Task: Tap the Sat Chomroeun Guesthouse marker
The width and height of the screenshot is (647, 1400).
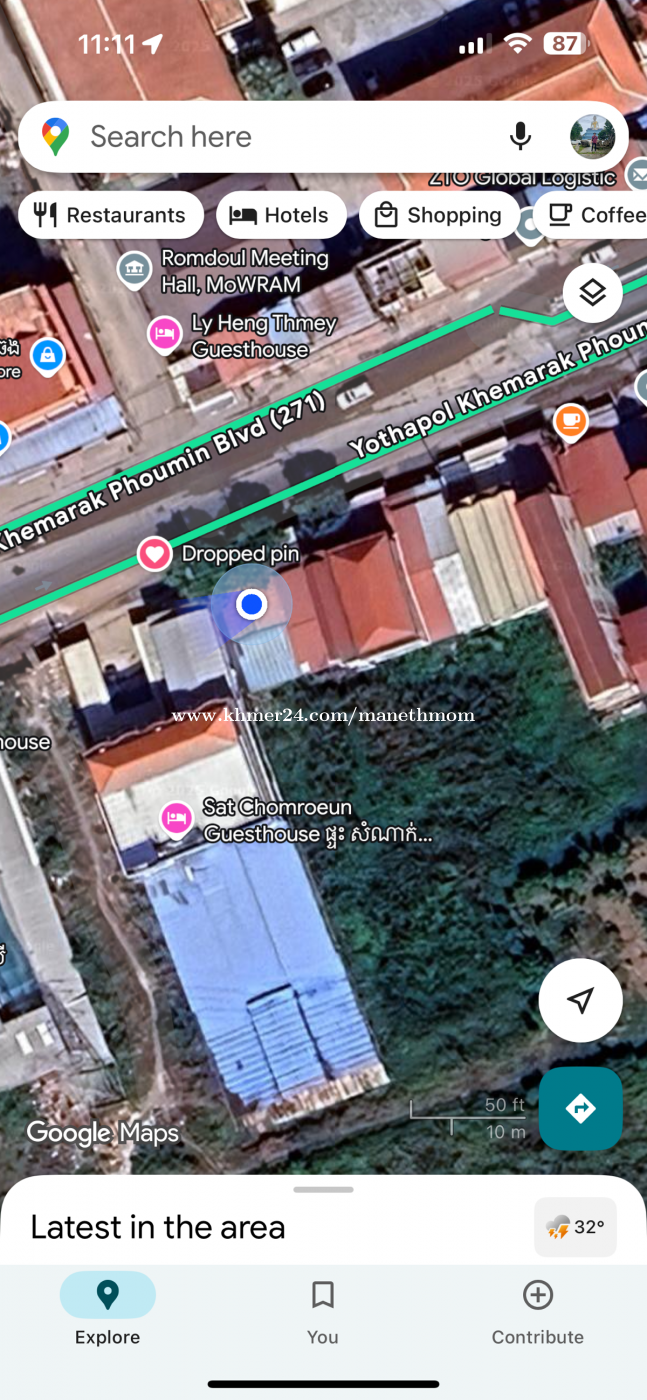Action: (177, 819)
